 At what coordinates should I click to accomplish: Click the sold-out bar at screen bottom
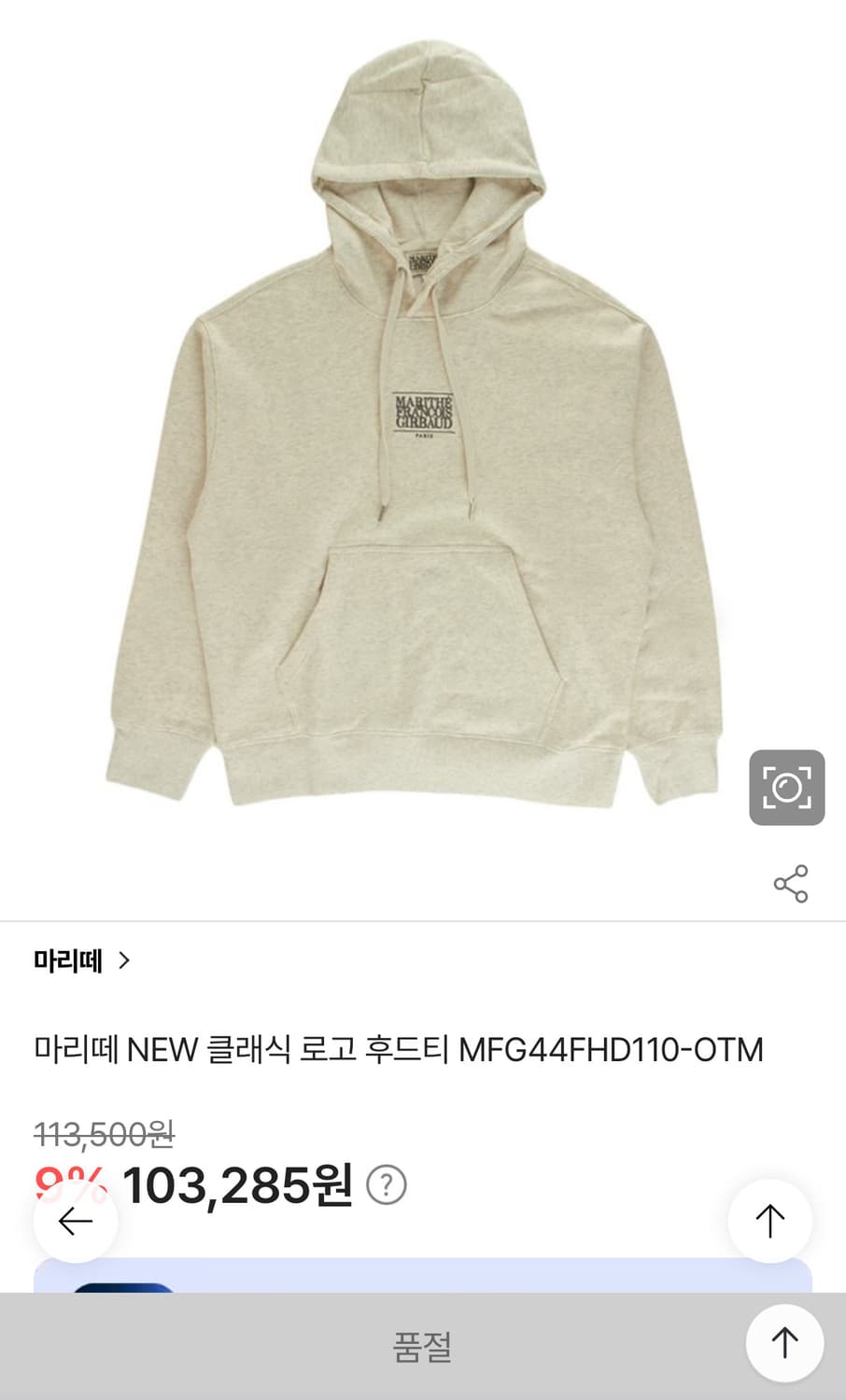[423, 1346]
